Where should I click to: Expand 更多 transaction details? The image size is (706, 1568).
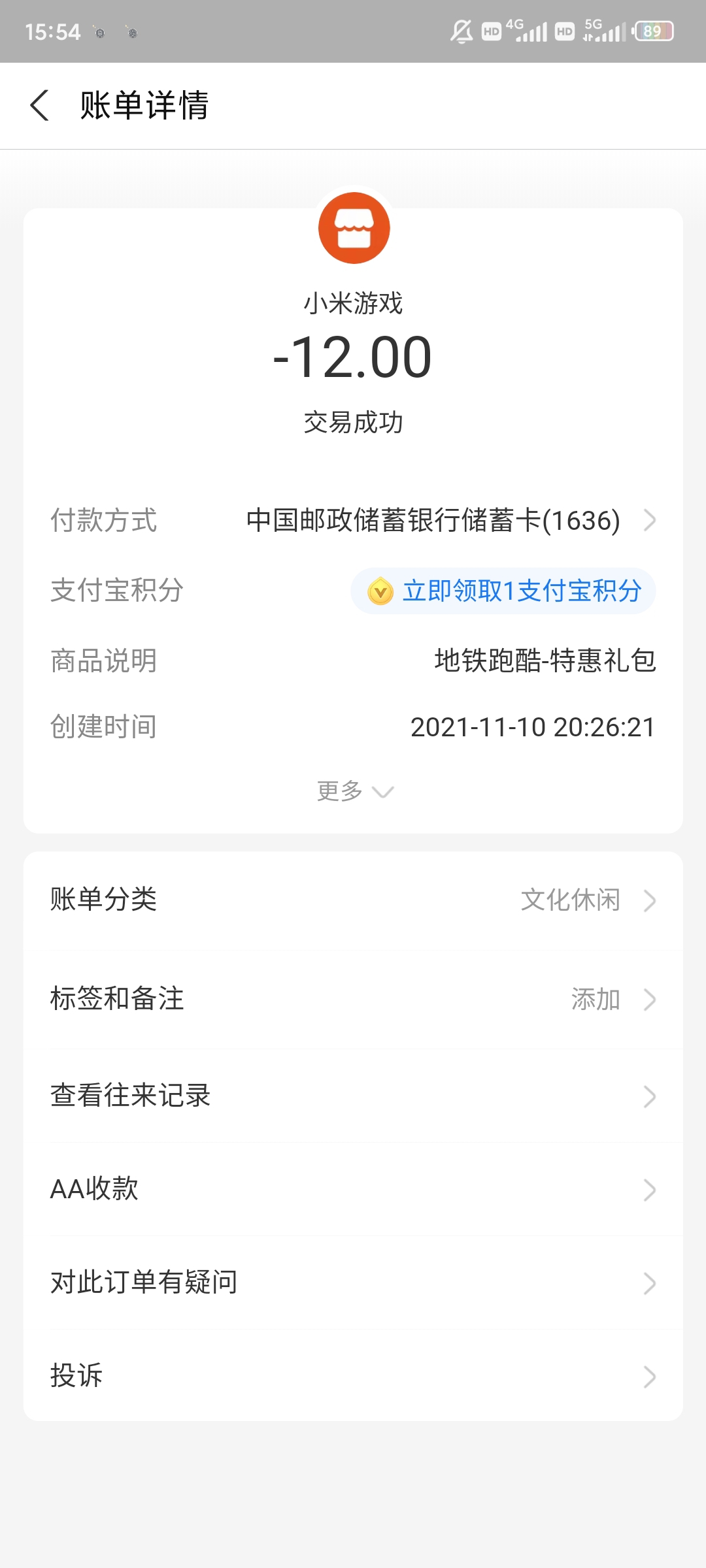point(355,791)
